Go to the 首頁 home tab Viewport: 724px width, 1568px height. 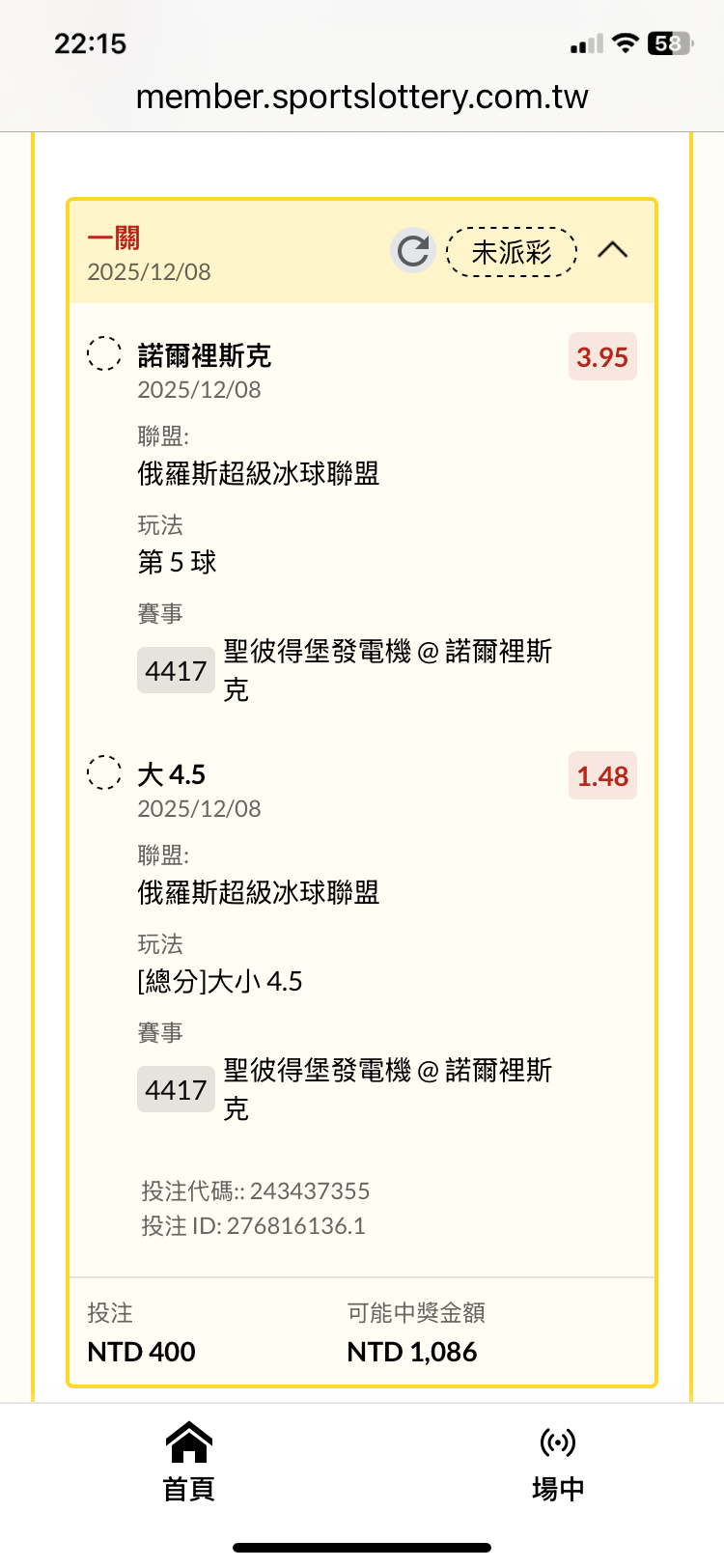tap(189, 1462)
